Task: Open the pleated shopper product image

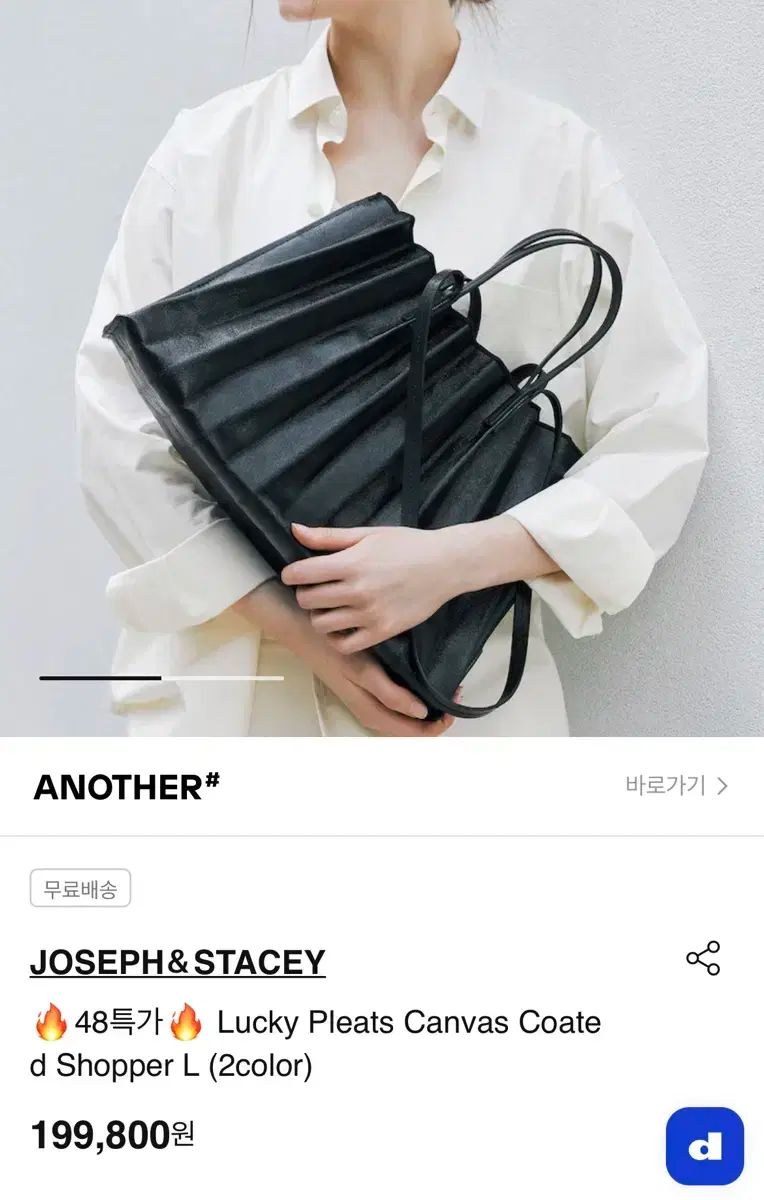Action: coord(382,400)
